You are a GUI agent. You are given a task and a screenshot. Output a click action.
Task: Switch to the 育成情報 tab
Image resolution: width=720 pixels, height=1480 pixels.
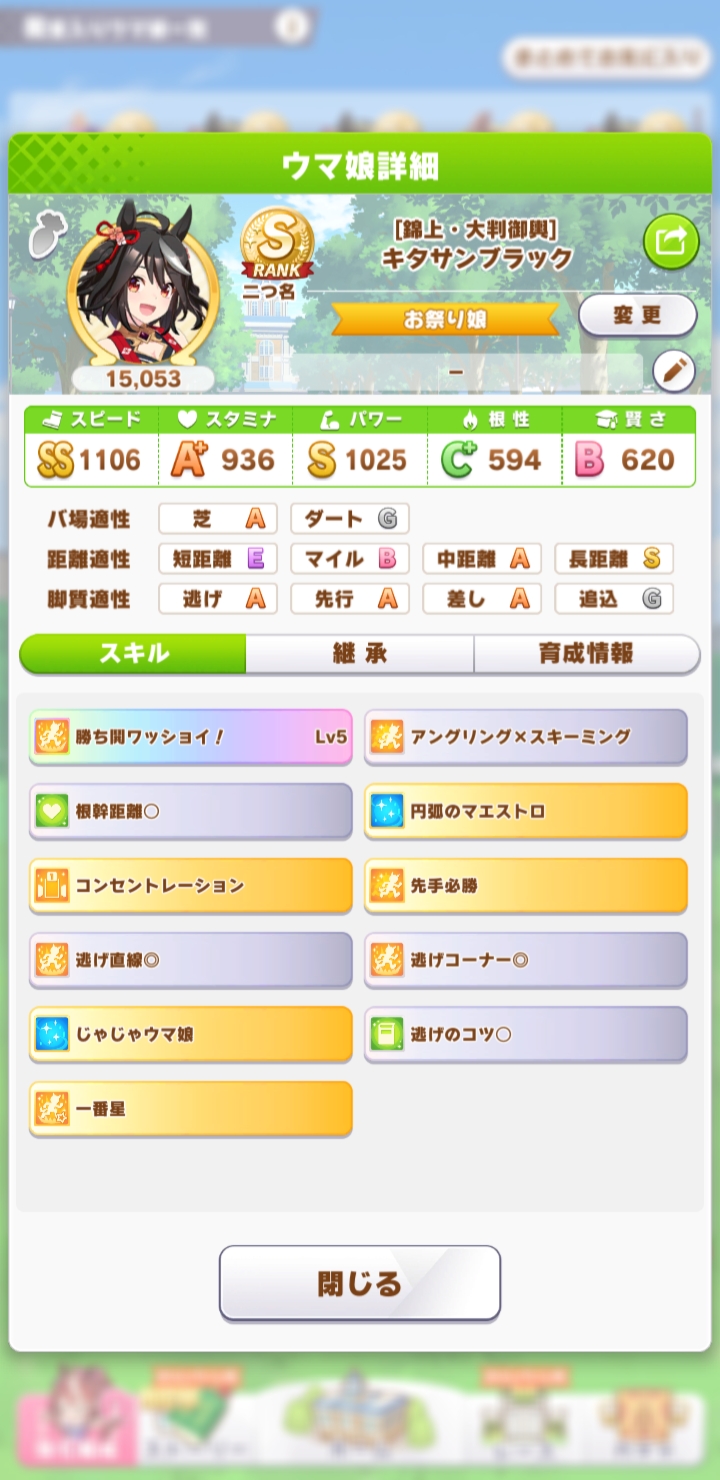586,654
